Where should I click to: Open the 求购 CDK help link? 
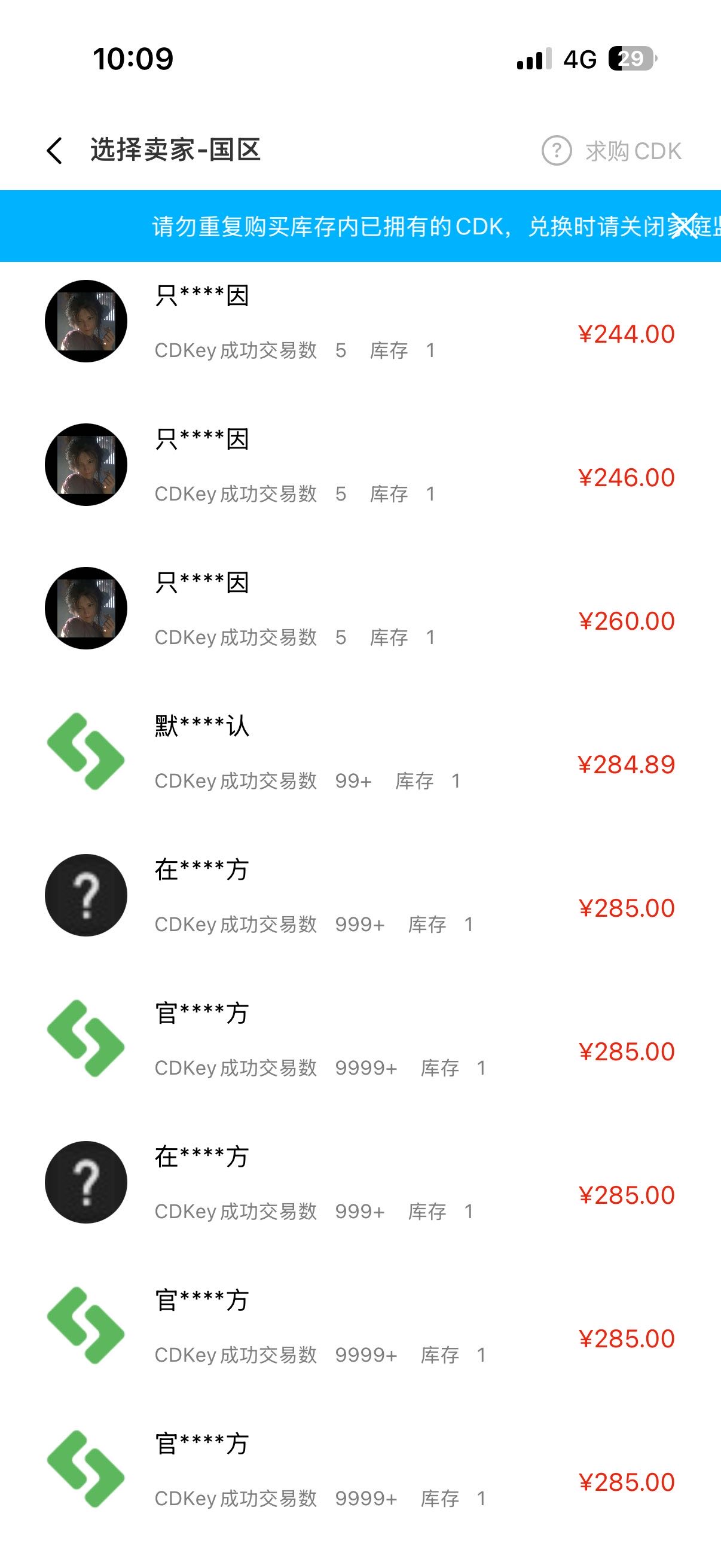pyautogui.click(x=612, y=151)
